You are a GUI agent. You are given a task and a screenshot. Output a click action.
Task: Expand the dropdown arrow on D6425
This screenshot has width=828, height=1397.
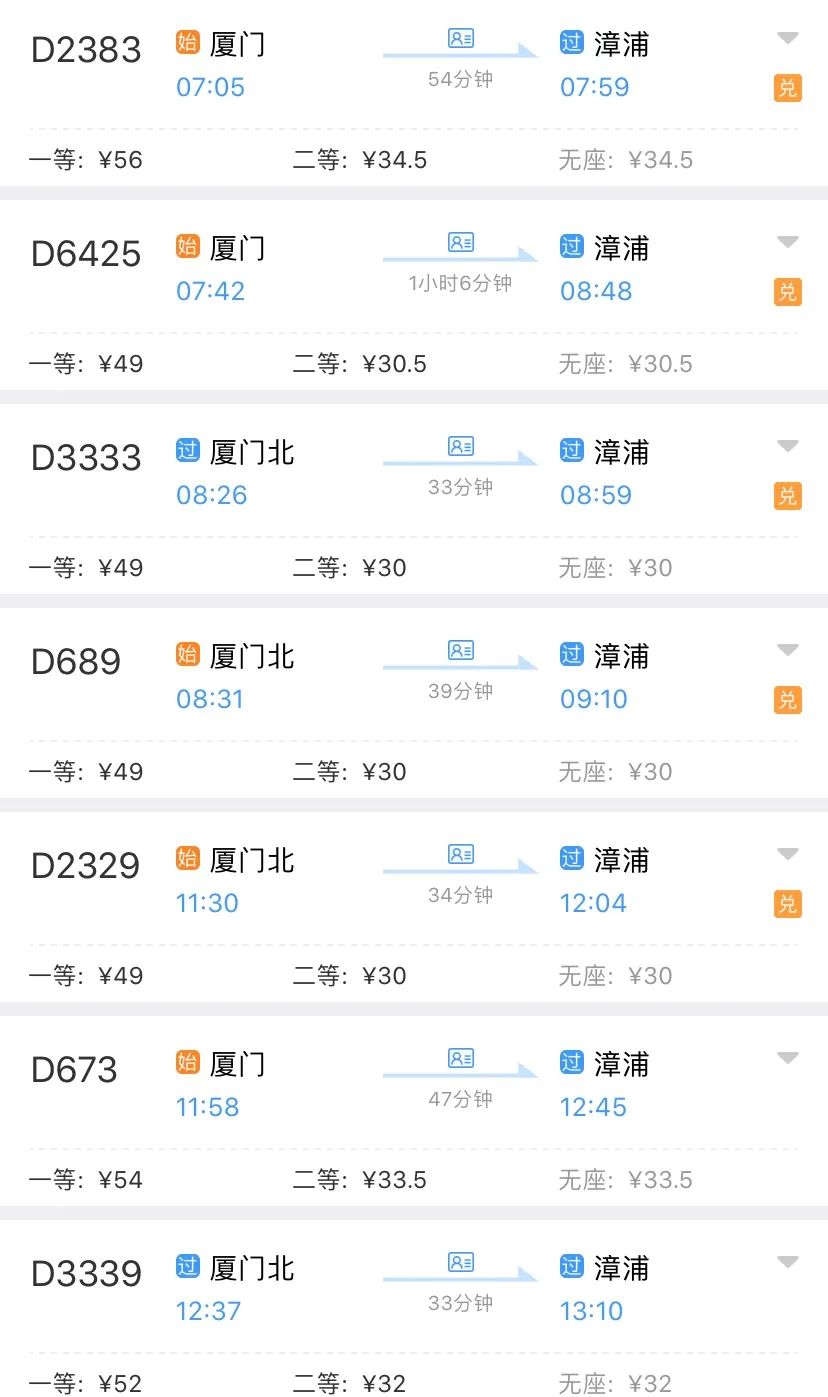[x=788, y=242]
